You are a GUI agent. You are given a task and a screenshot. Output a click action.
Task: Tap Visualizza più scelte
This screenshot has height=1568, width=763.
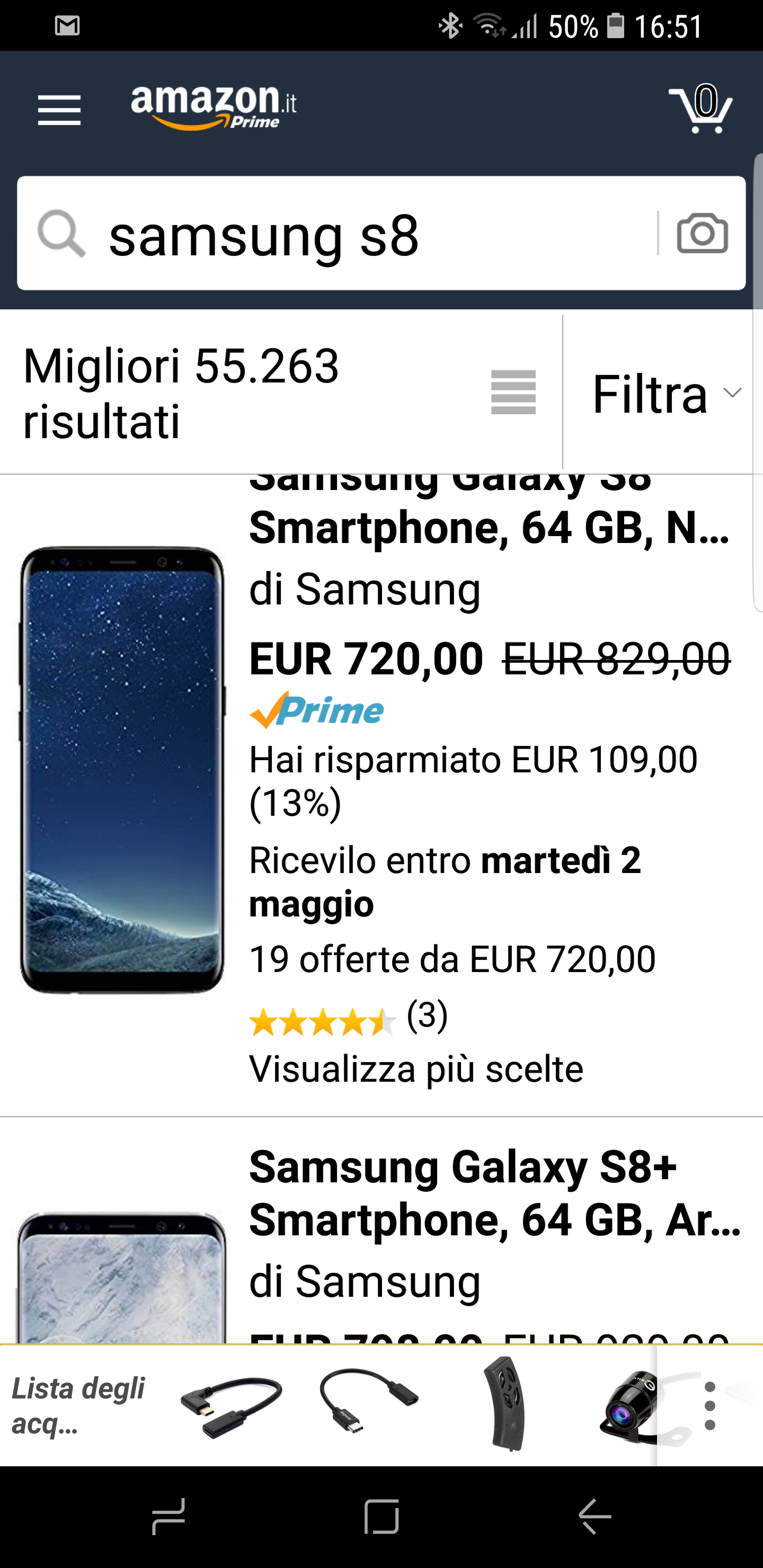[x=416, y=1069]
